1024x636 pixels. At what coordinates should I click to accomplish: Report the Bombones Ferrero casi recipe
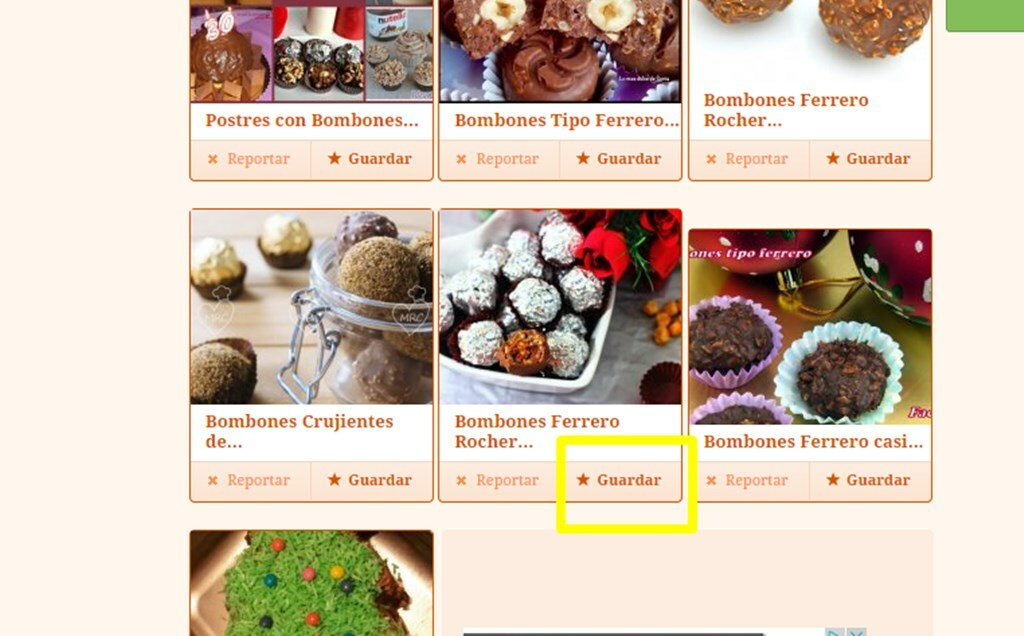pos(748,480)
